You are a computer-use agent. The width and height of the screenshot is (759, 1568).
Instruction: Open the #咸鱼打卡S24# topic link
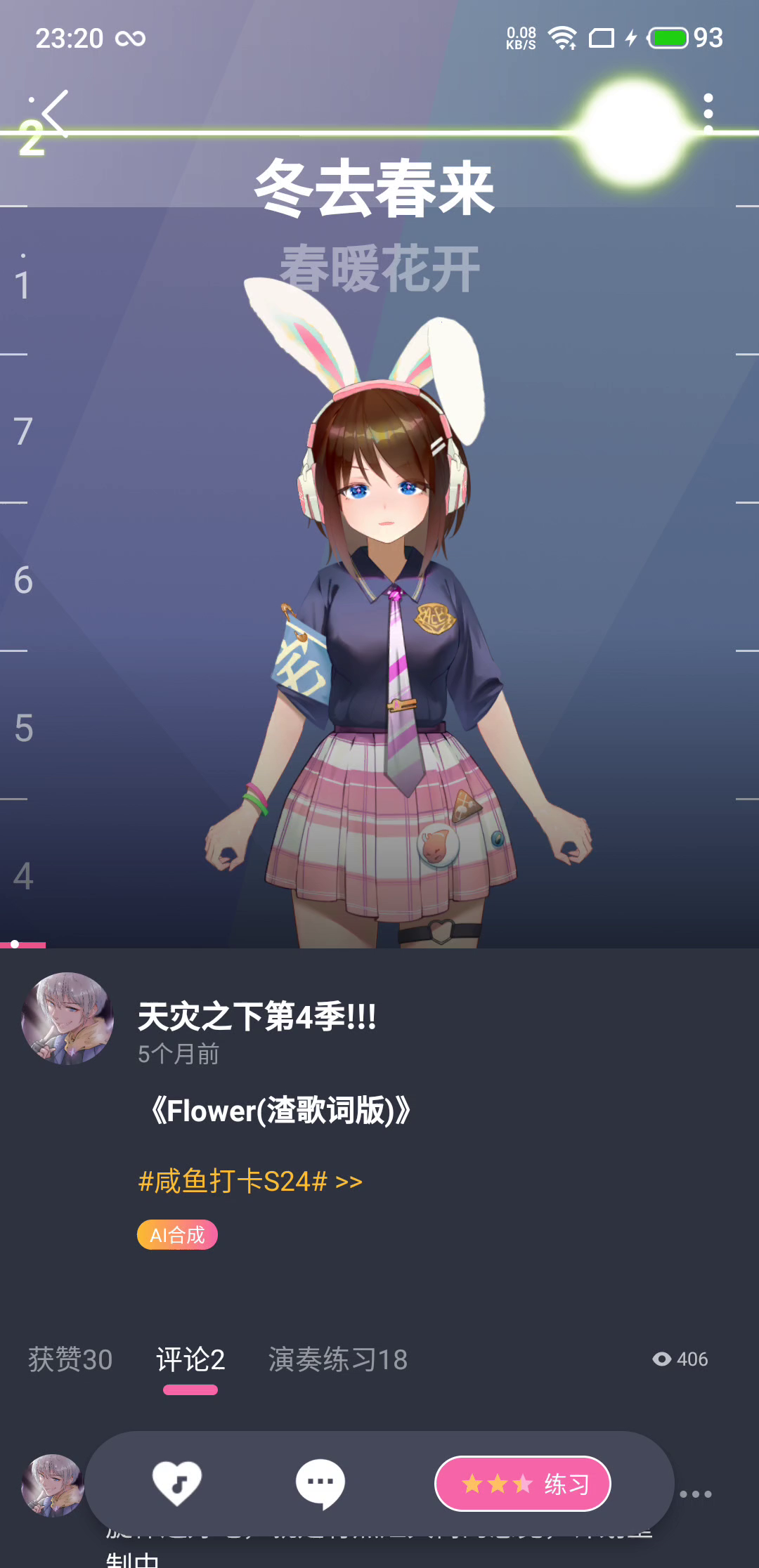point(250,1181)
